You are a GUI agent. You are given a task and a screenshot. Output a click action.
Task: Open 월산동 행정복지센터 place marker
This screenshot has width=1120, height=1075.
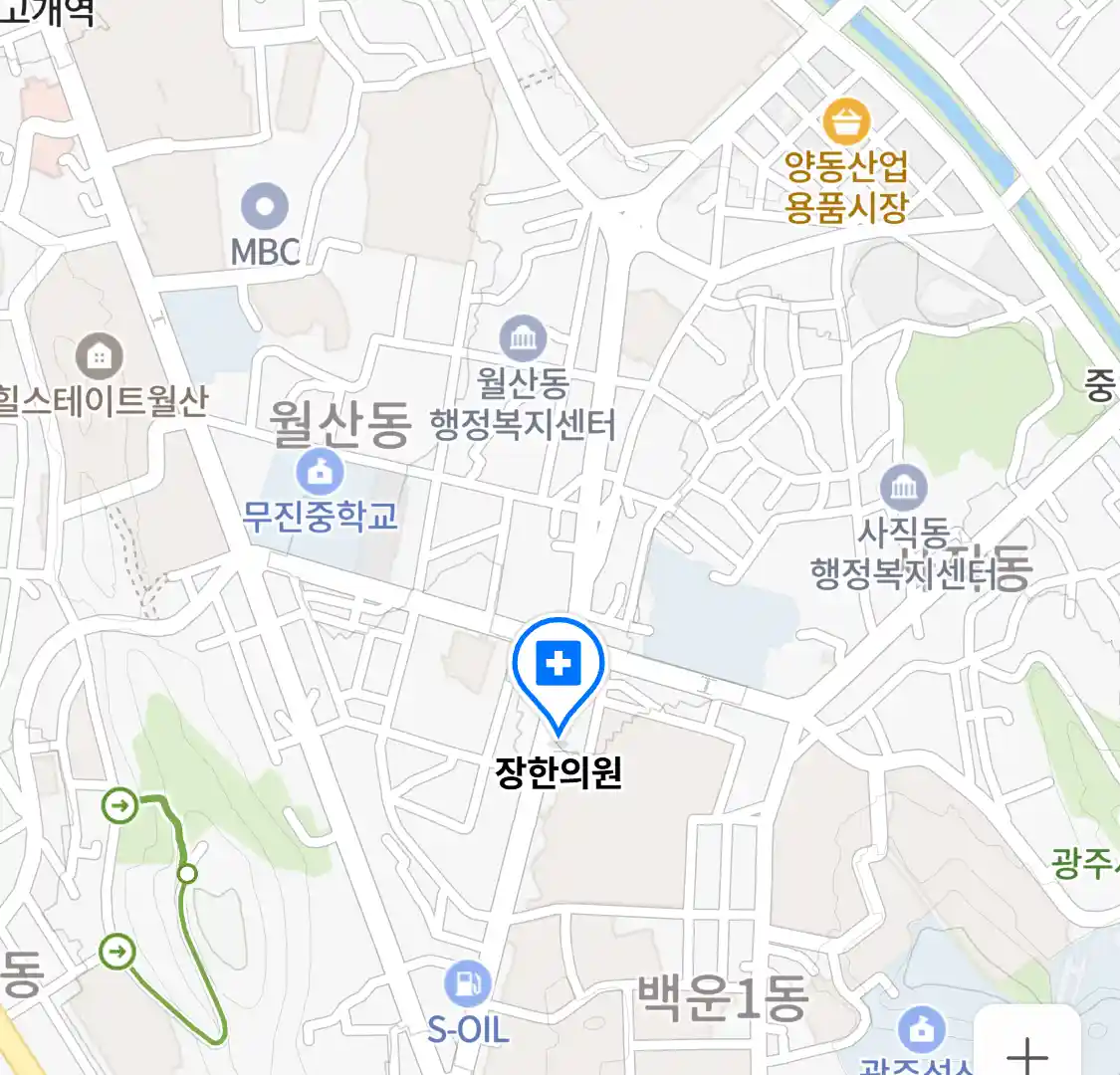point(523,339)
